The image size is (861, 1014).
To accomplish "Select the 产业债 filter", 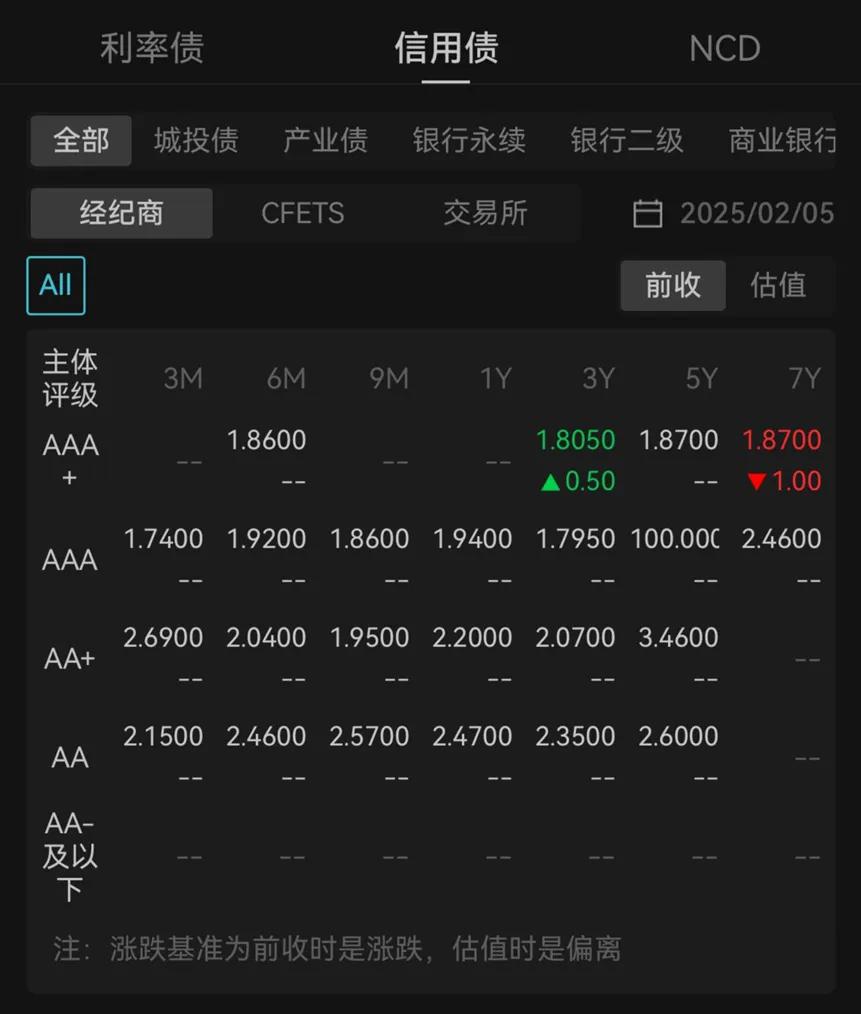I will coord(325,141).
